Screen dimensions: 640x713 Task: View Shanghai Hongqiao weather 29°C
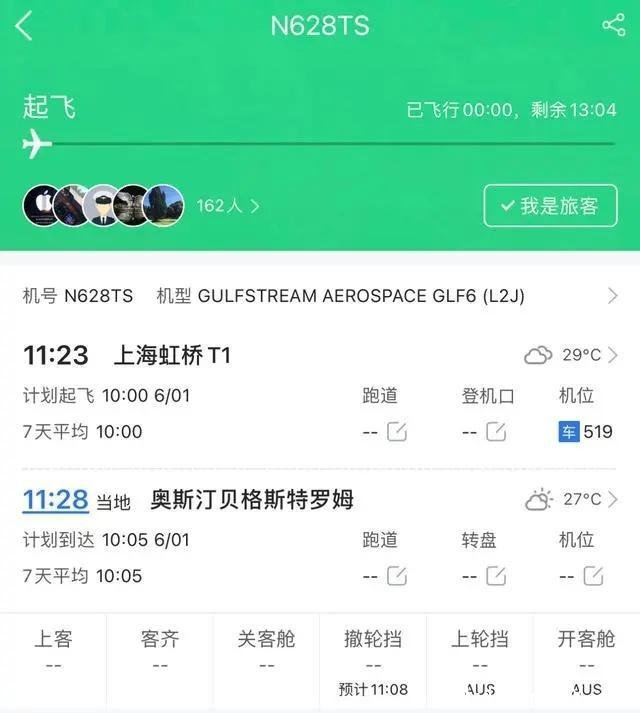570,355
